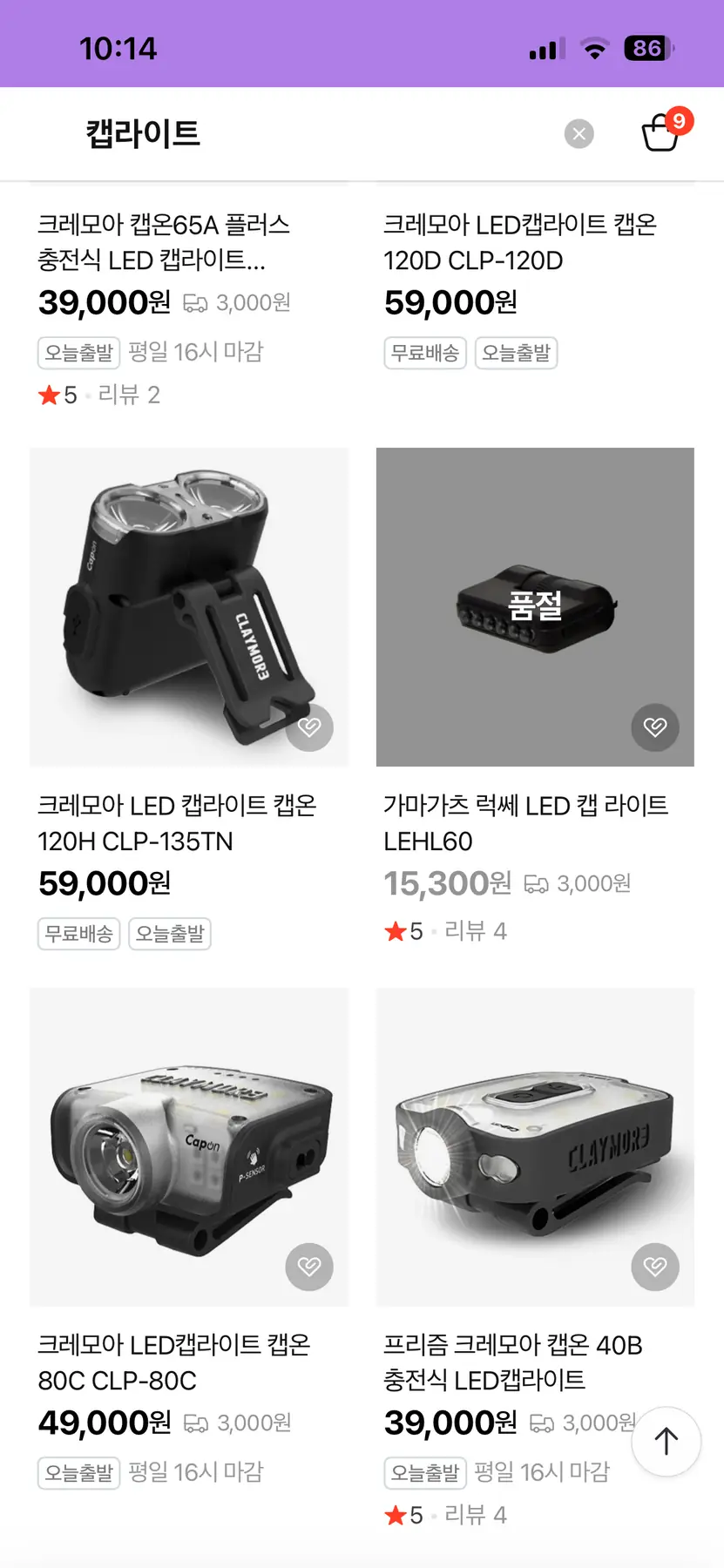Open sold-out 가마가츠 럭쎄 LEHL60 item
The width and height of the screenshot is (724, 1568).
pos(535,606)
